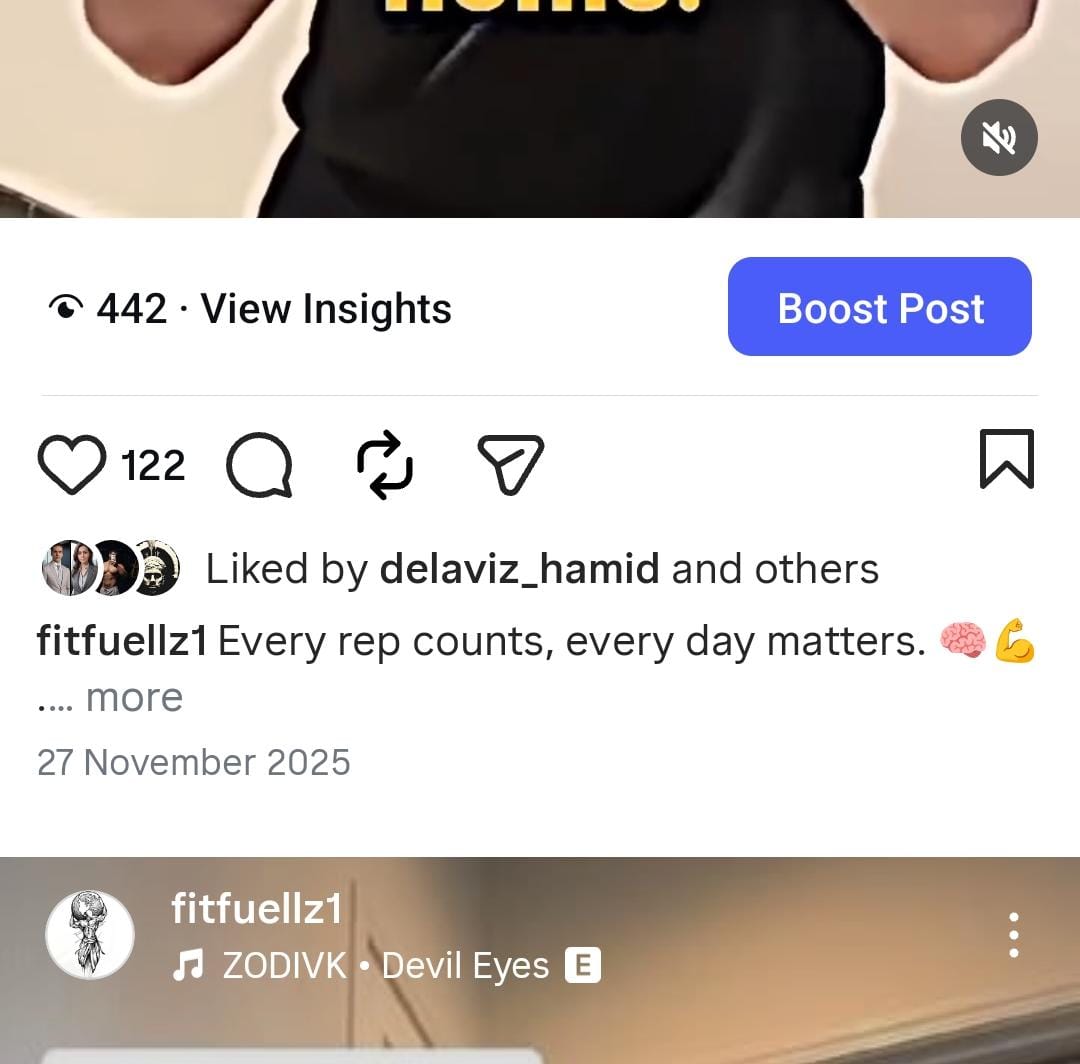
Task: Open the comments on this post
Action: (260, 466)
